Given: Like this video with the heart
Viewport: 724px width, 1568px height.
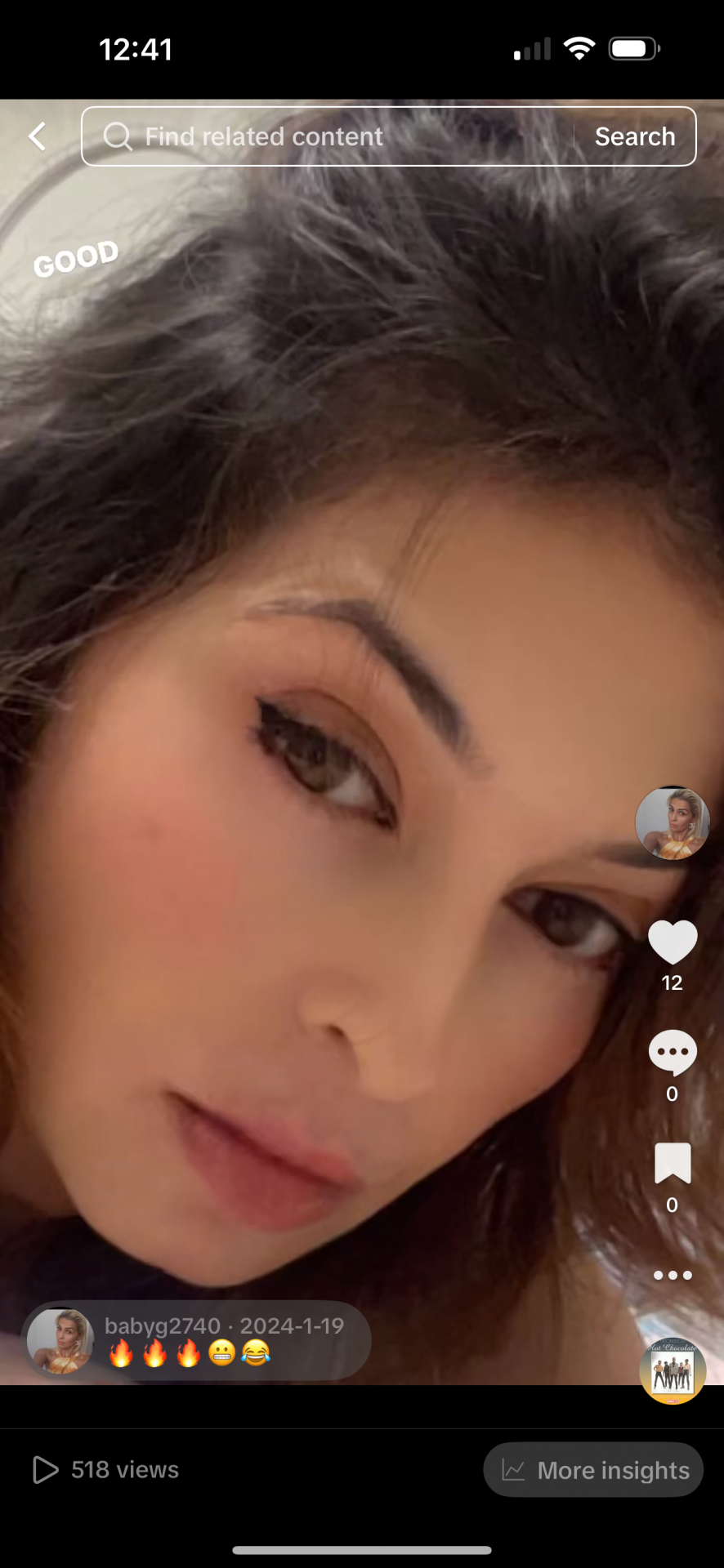Looking at the screenshot, I should click(x=672, y=942).
